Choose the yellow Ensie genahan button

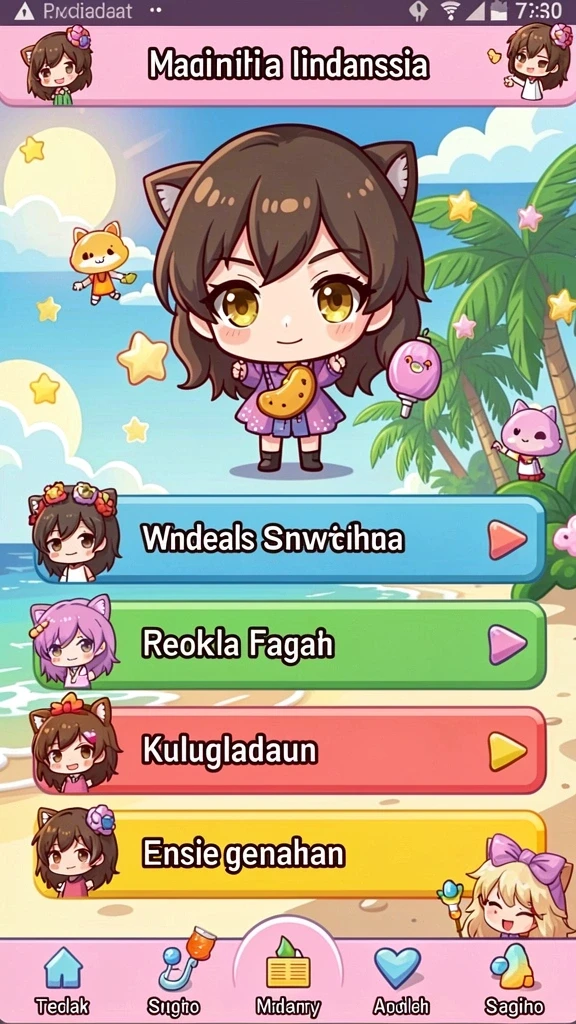pos(289,854)
